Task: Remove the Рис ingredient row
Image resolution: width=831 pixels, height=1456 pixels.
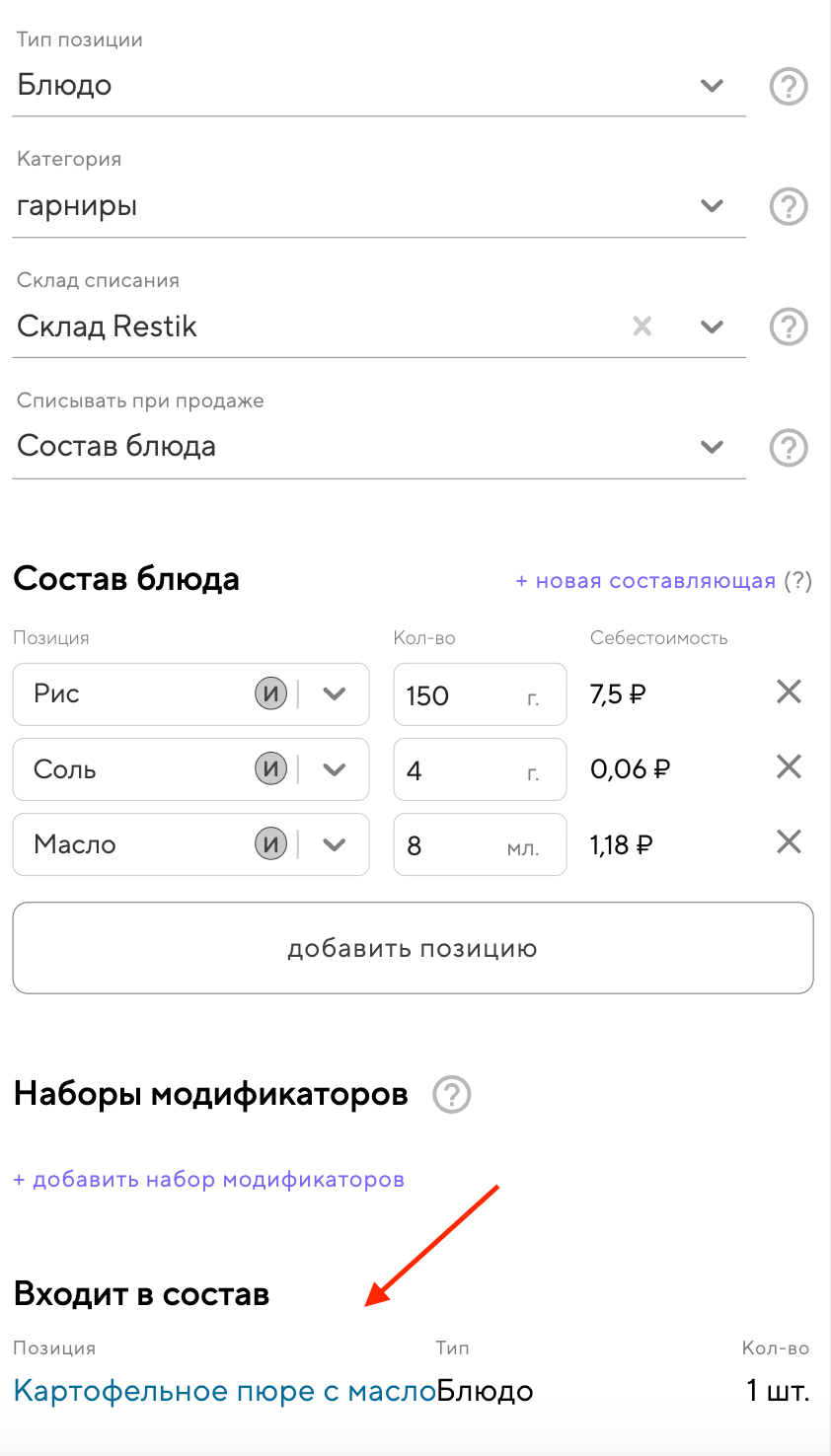Action: tap(789, 692)
